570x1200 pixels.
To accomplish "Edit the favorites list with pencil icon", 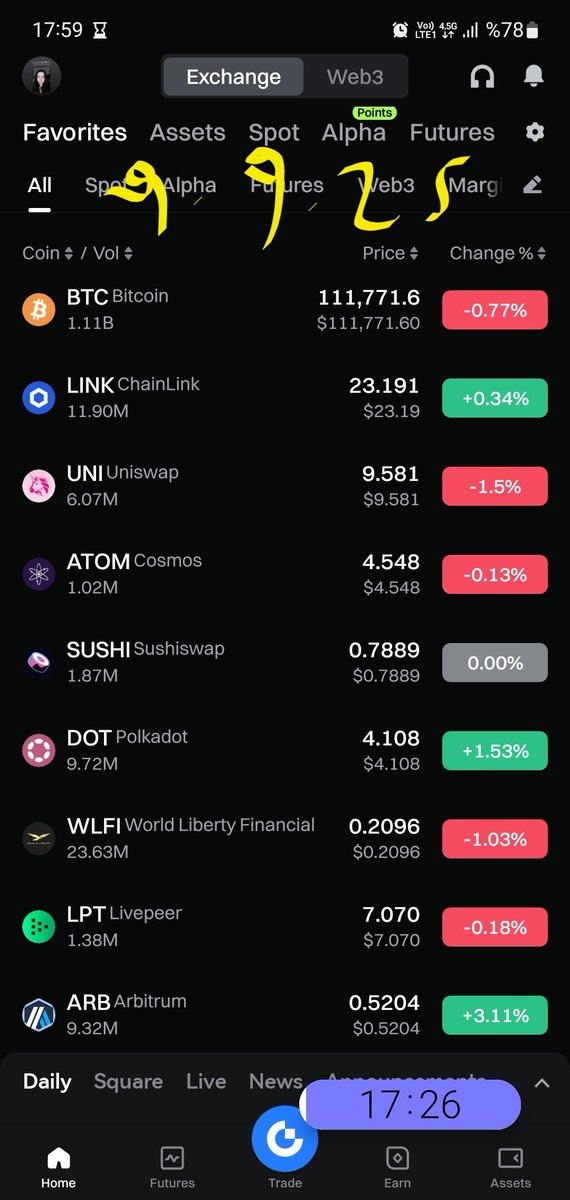I will 533,184.
